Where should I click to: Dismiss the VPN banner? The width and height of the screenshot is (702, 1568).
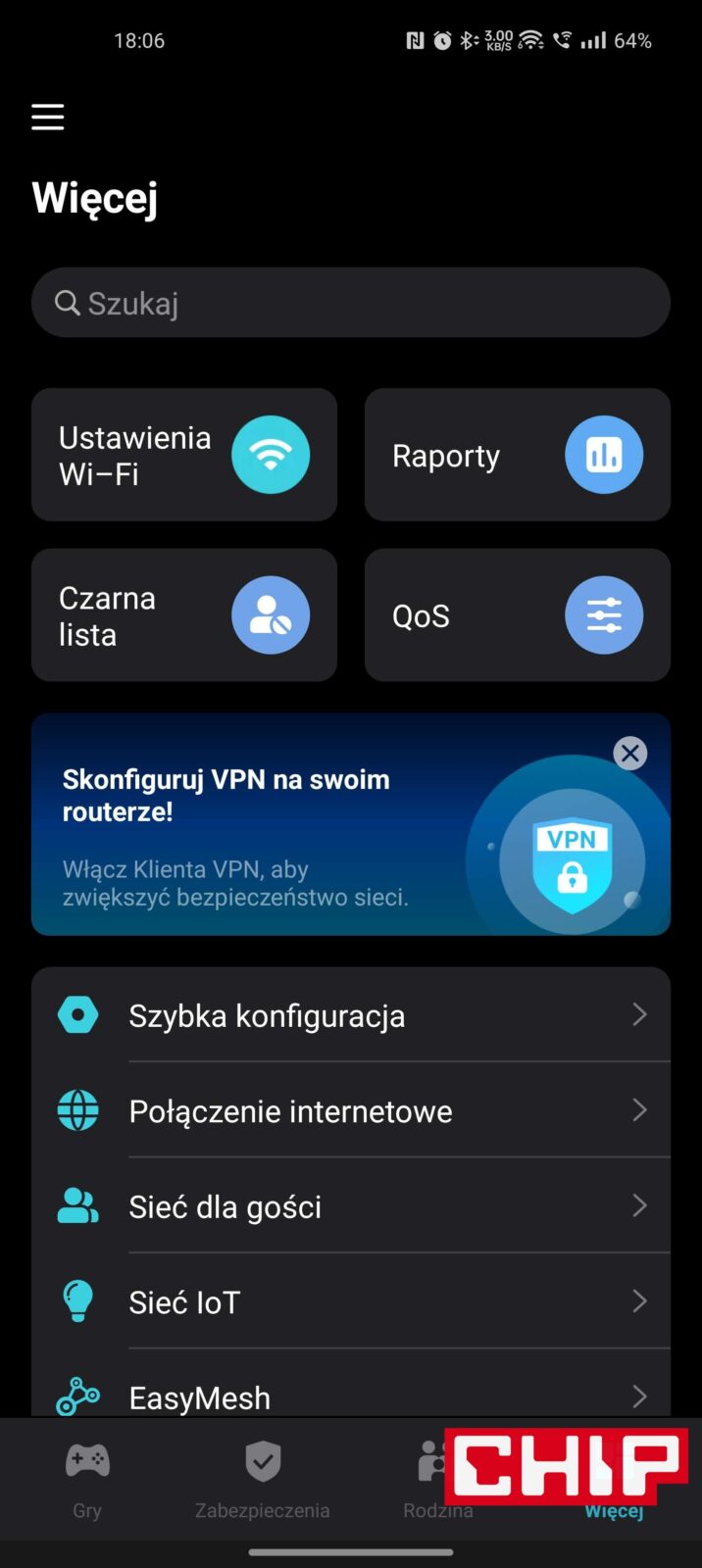[x=629, y=753]
